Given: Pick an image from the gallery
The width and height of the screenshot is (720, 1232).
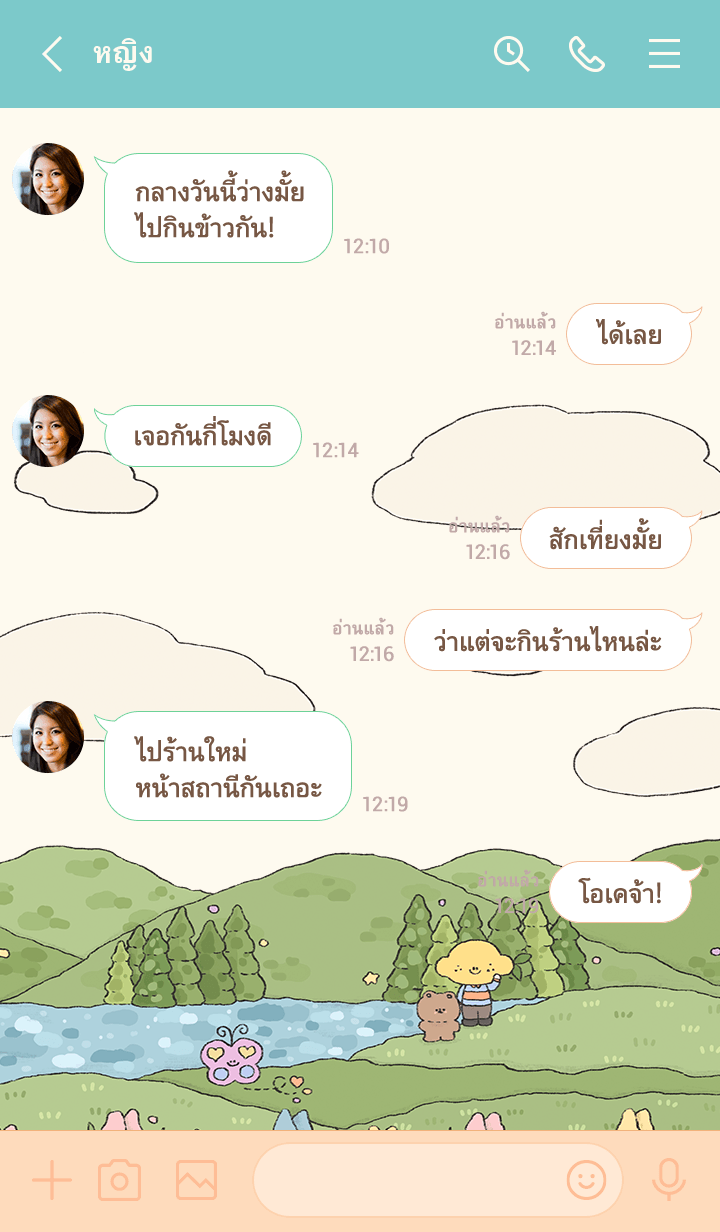Looking at the screenshot, I should [196, 1181].
